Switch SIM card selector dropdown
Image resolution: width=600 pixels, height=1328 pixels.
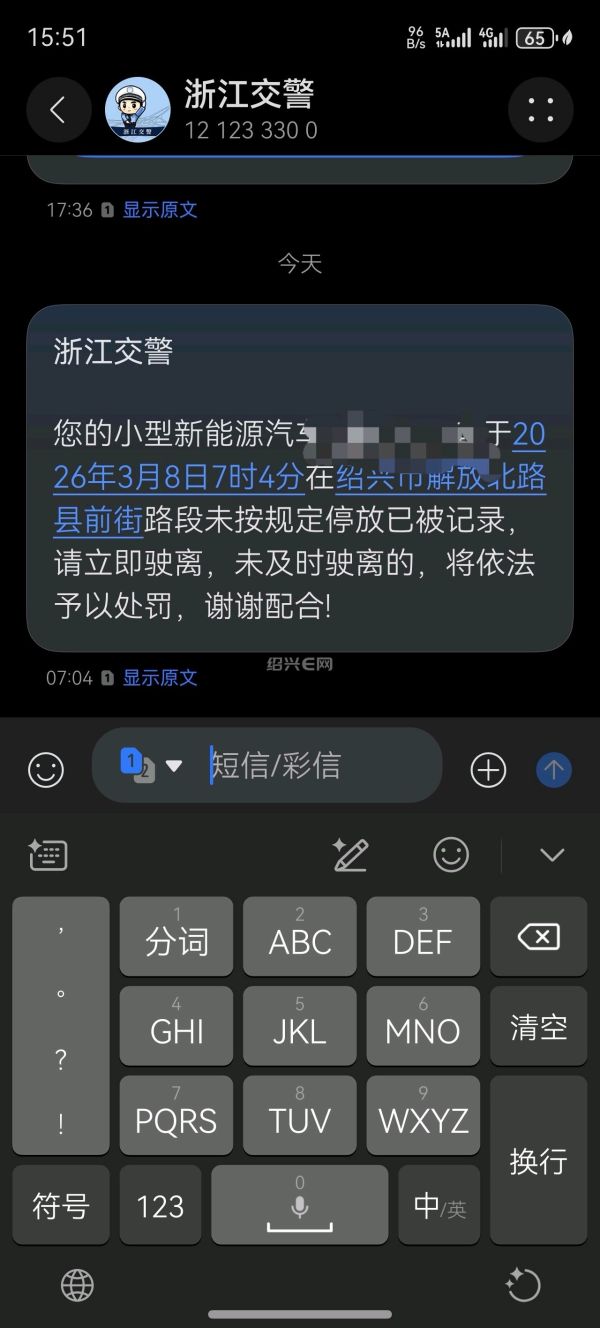point(152,765)
